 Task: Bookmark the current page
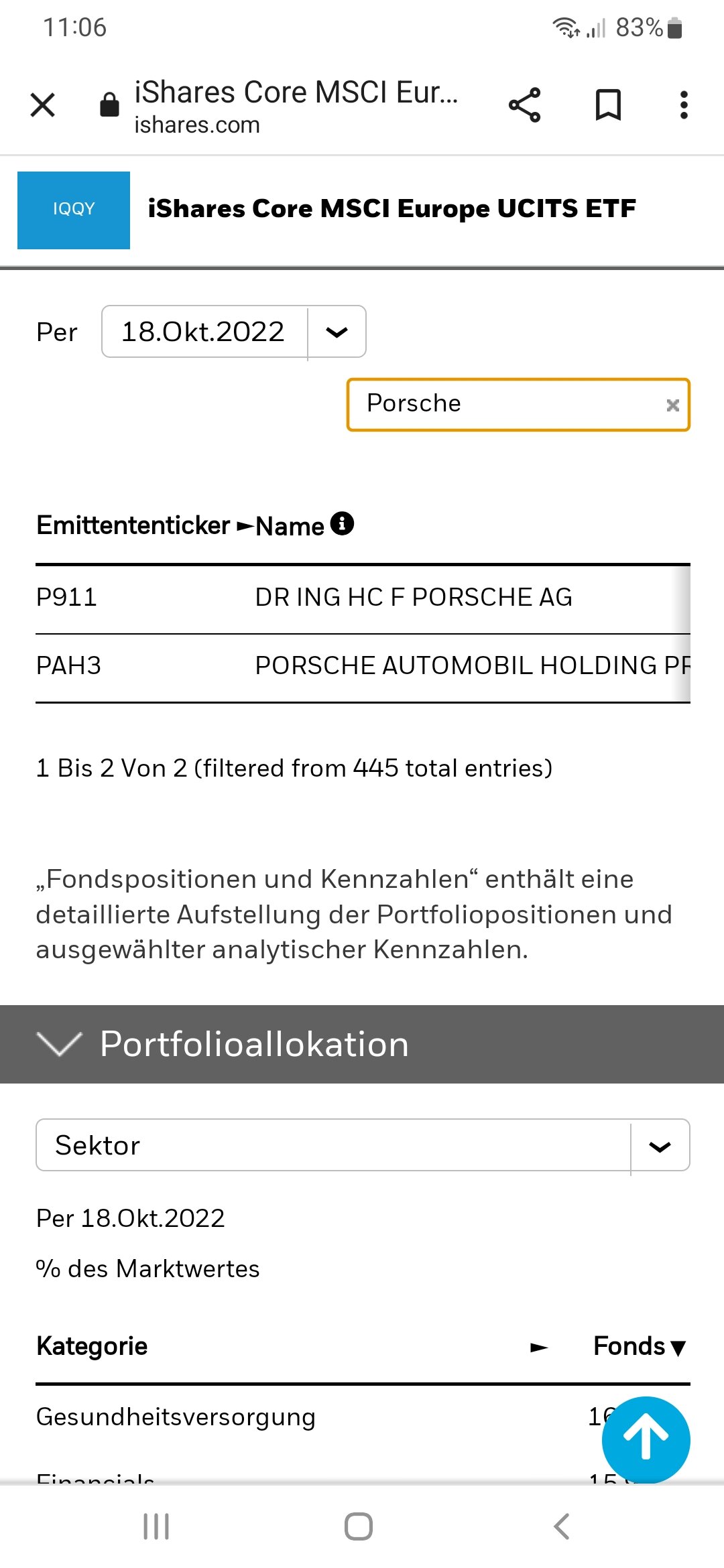tap(608, 105)
